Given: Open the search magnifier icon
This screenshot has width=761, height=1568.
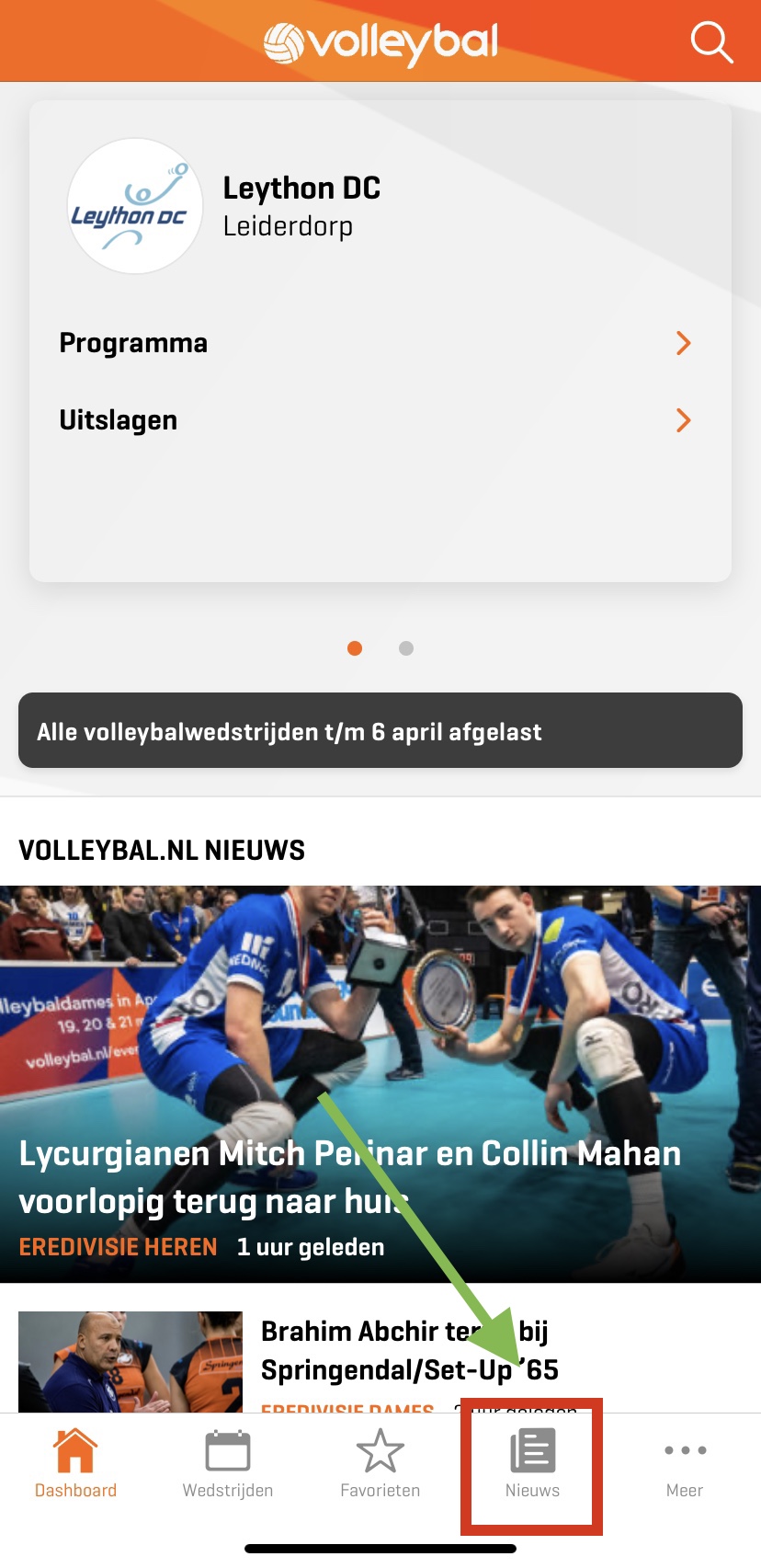Looking at the screenshot, I should (x=711, y=42).
